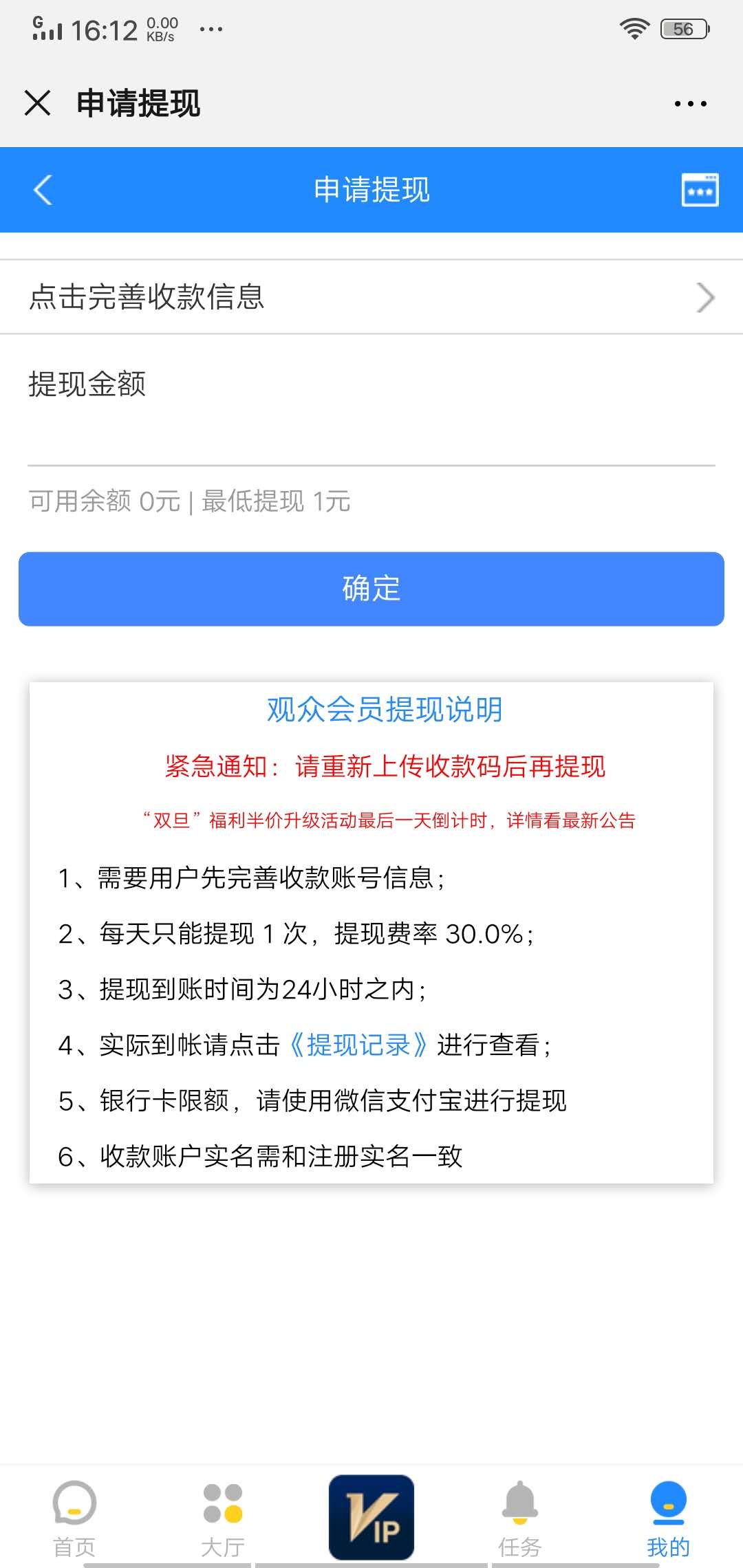Open the chevron next to payment details

point(705,297)
